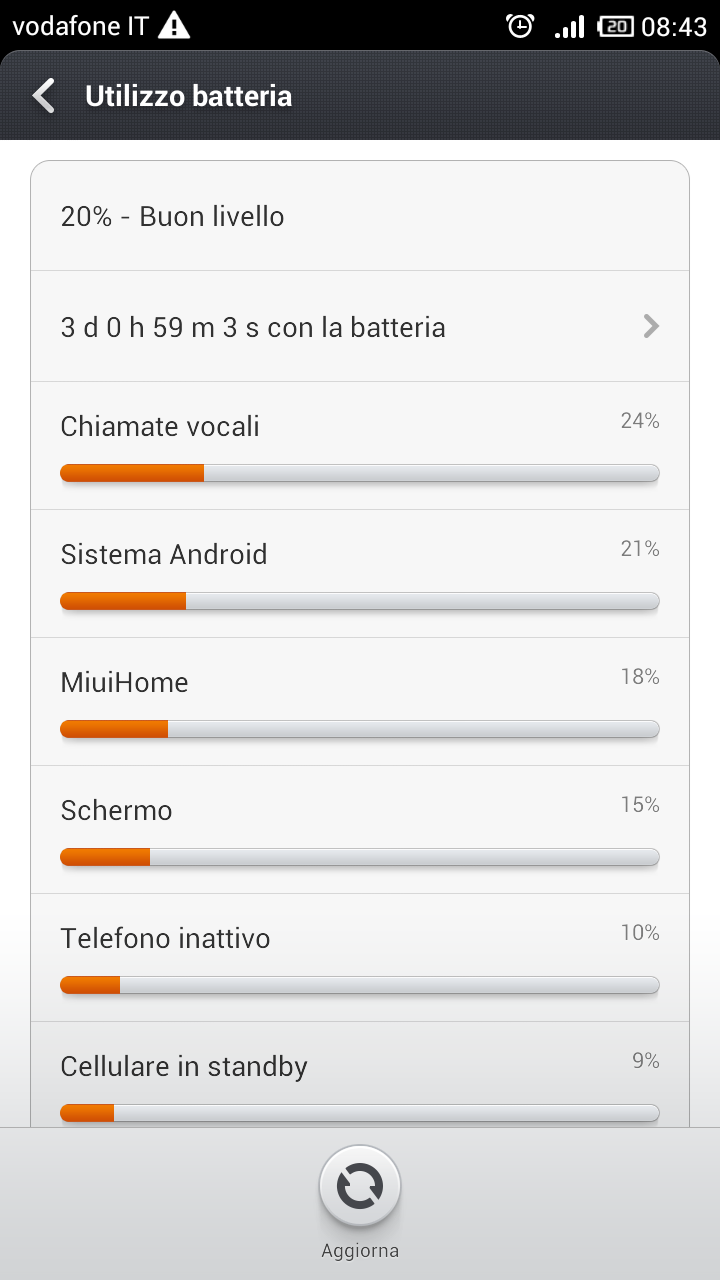Select Cellulare in standby entry
720x1280 pixels.
pyautogui.click(x=360, y=1075)
